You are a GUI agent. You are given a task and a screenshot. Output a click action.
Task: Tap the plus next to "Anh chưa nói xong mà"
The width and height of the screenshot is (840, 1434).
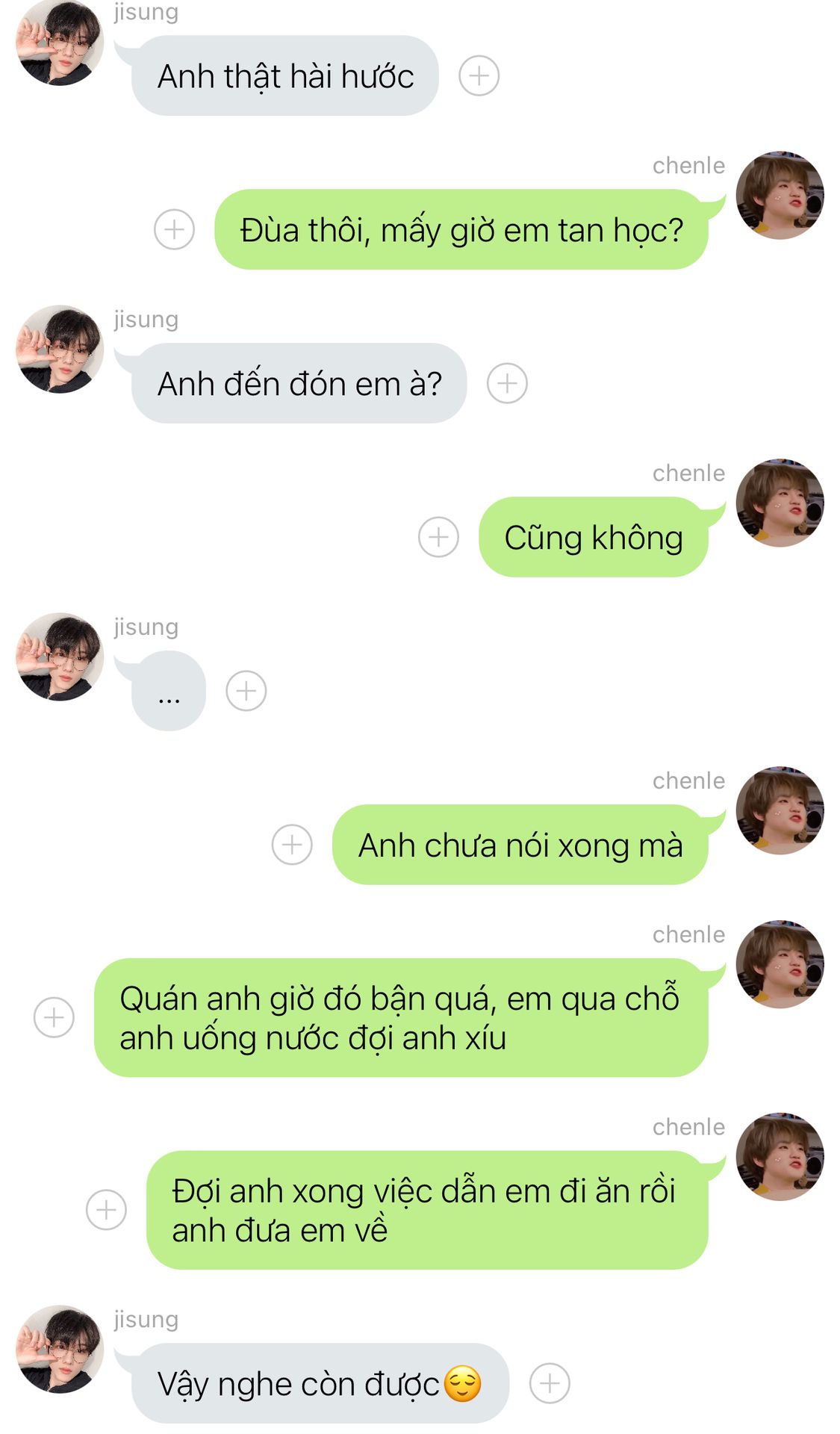(x=292, y=845)
